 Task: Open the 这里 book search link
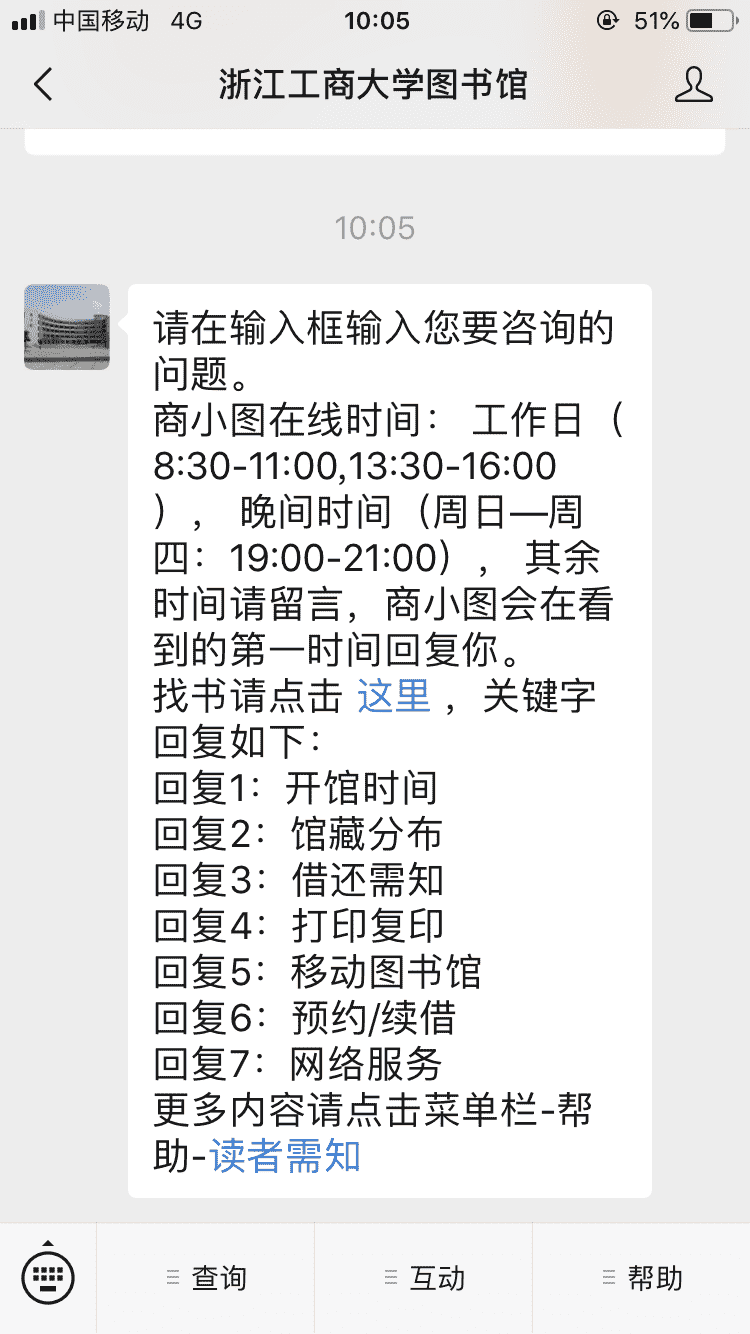394,696
